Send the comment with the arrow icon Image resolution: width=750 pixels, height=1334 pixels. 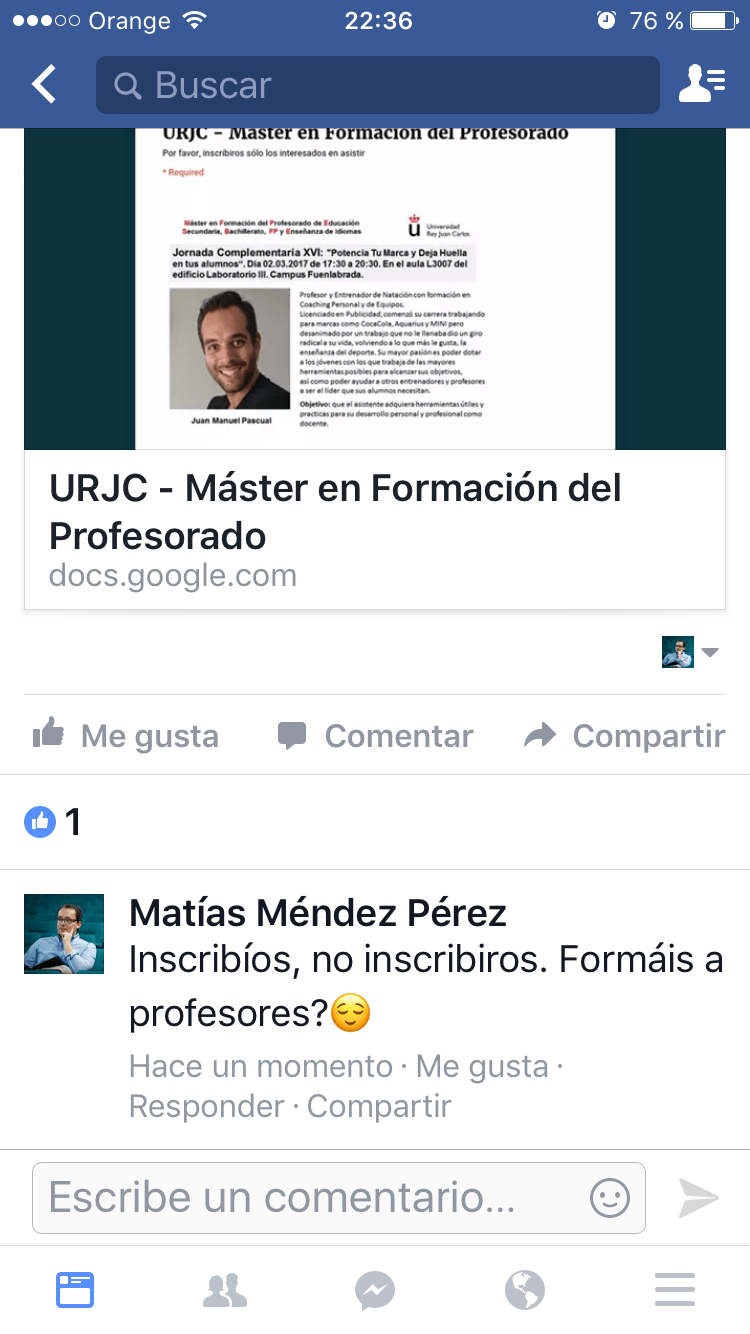(698, 1197)
